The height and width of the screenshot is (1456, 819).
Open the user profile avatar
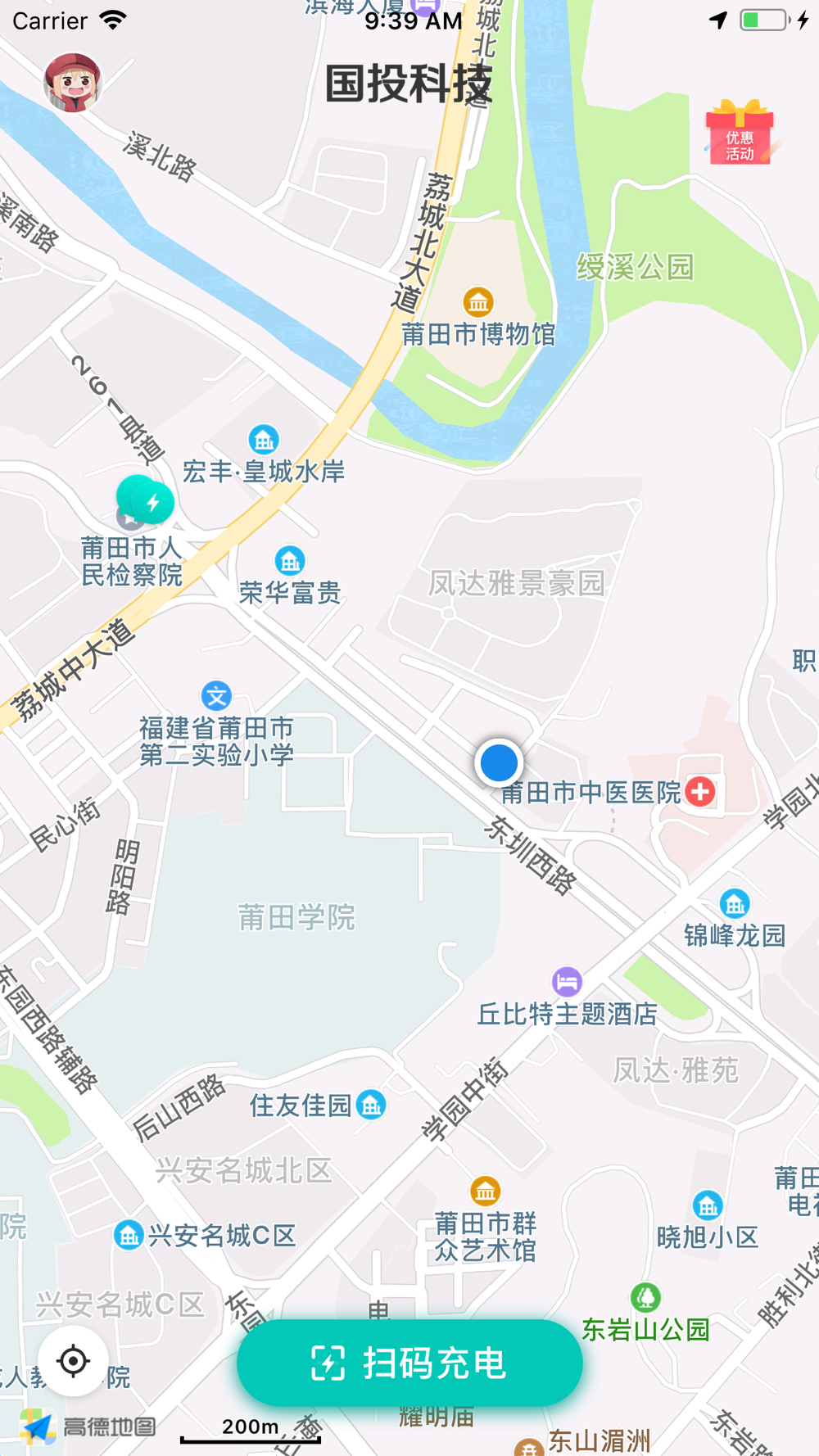coord(73,83)
